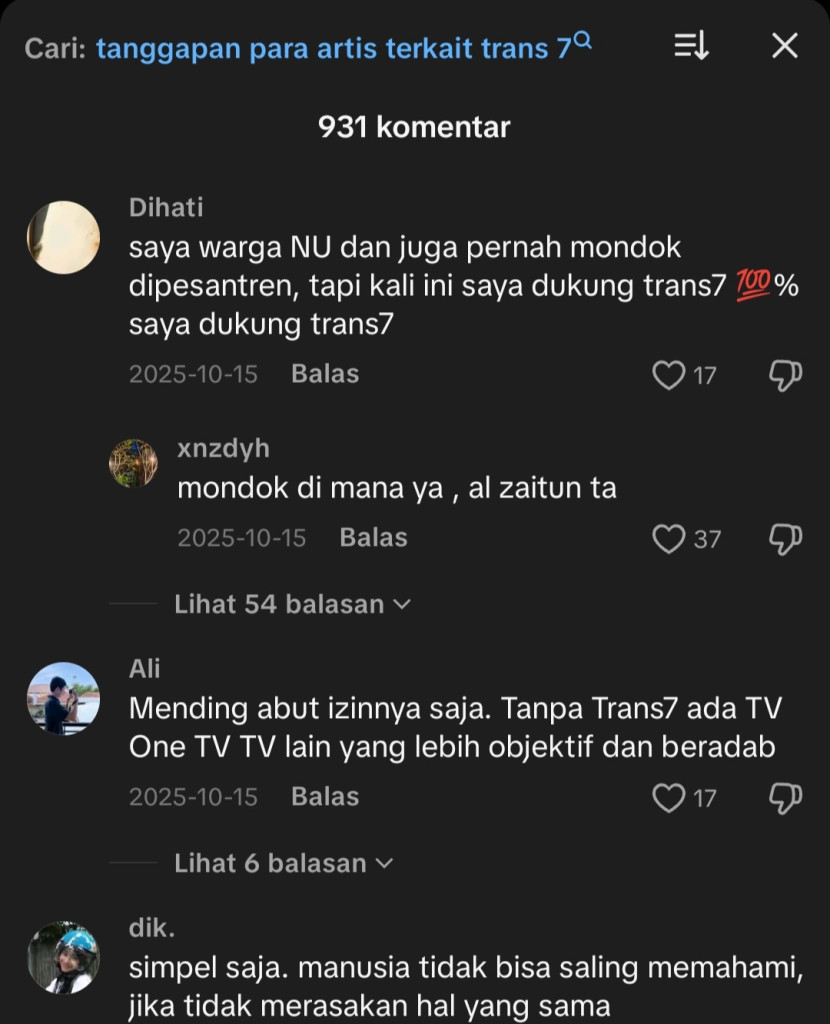Close the comments panel
Image resolution: width=830 pixels, height=1024 pixels.
pos(785,46)
